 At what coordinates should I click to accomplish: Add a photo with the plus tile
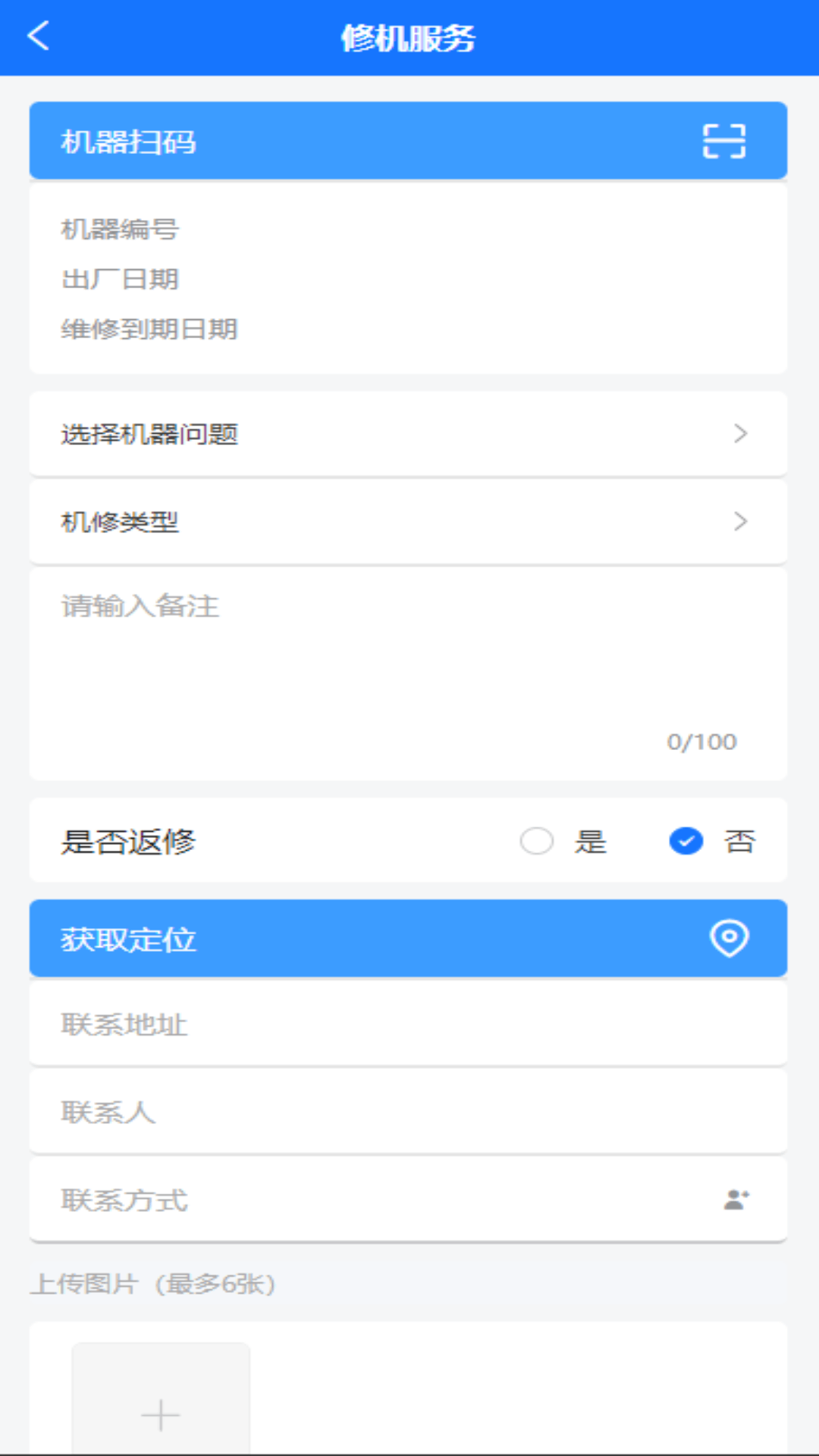[161, 1414]
